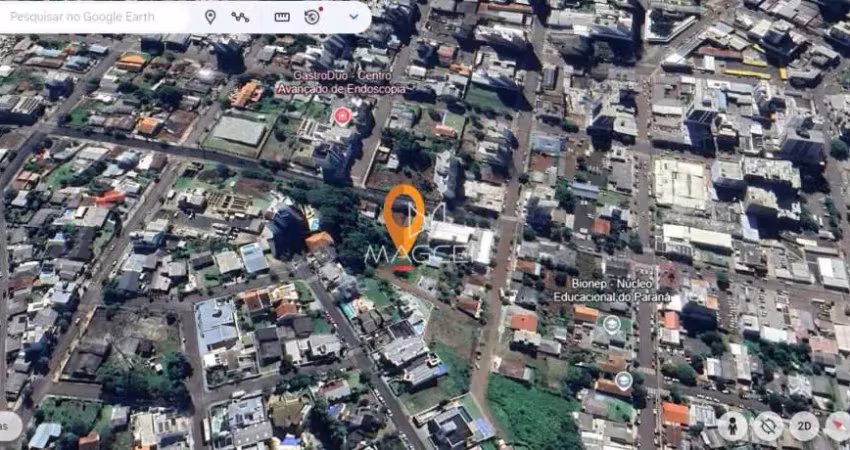Open historical imagery clock icon

pyautogui.click(x=312, y=17)
